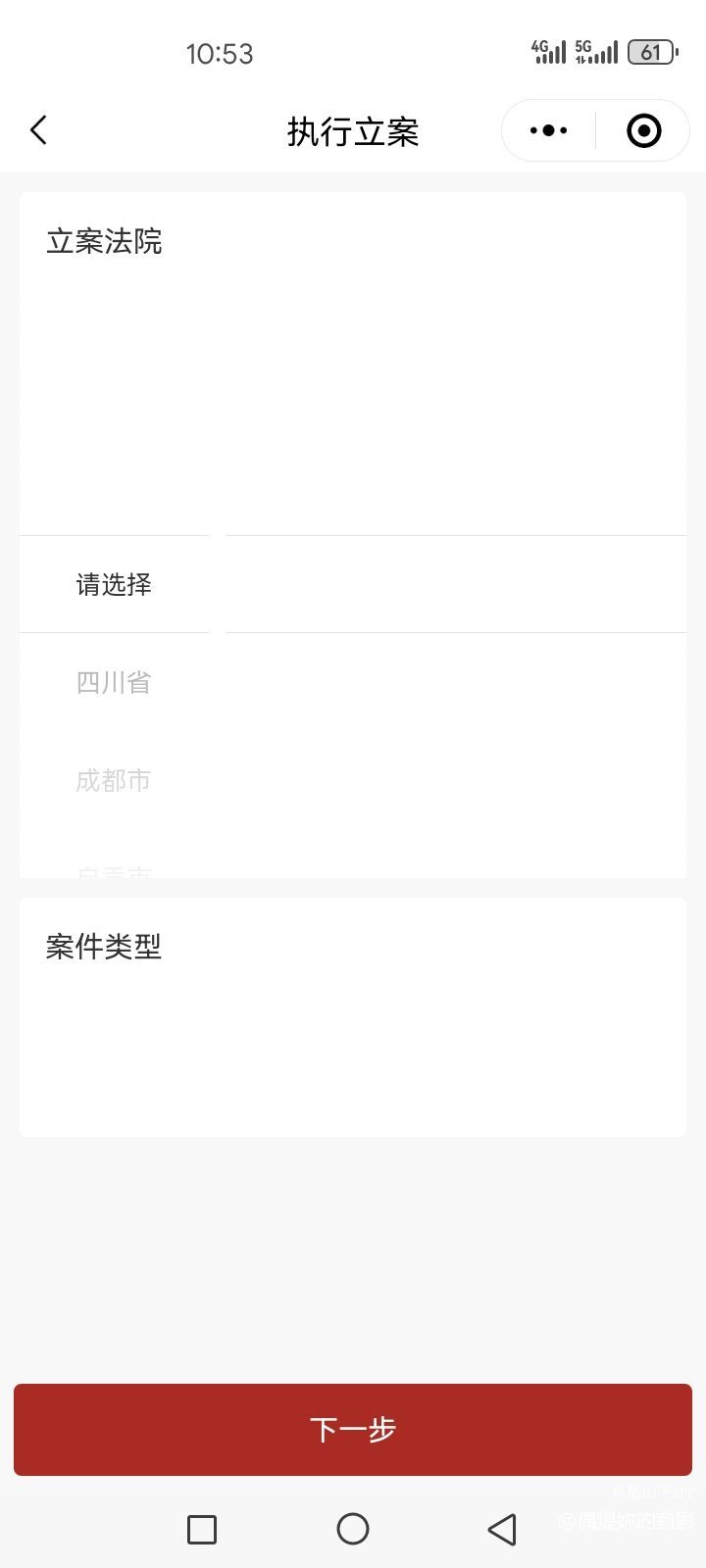Close the mini program with the circle button
This screenshot has width=706, height=1568.
pos(643,130)
